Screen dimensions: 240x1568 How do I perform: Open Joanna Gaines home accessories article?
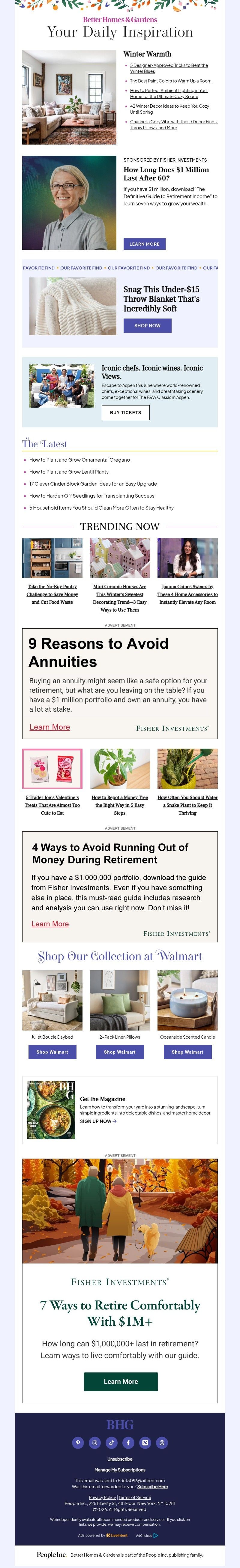187,594
